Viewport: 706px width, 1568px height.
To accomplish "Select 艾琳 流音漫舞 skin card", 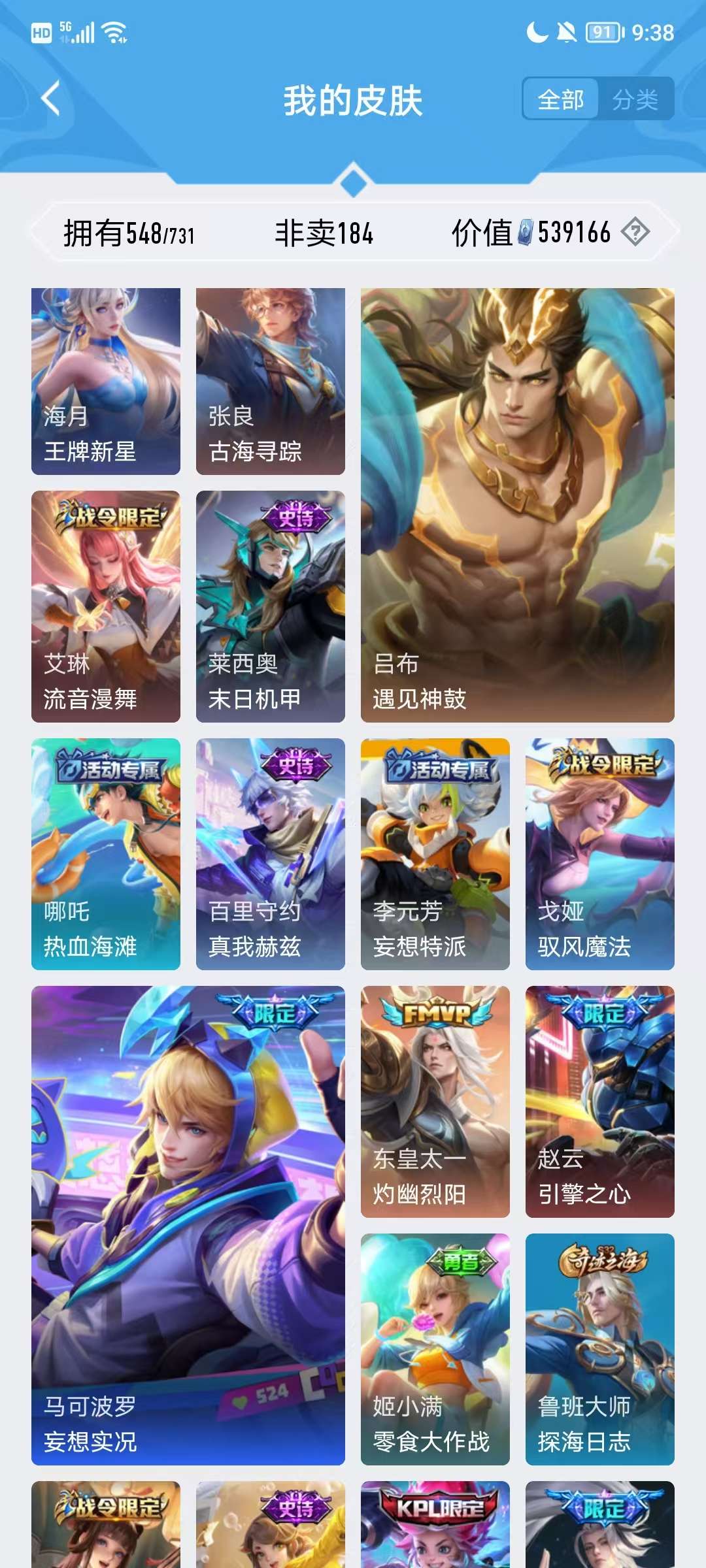I will tap(106, 606).
